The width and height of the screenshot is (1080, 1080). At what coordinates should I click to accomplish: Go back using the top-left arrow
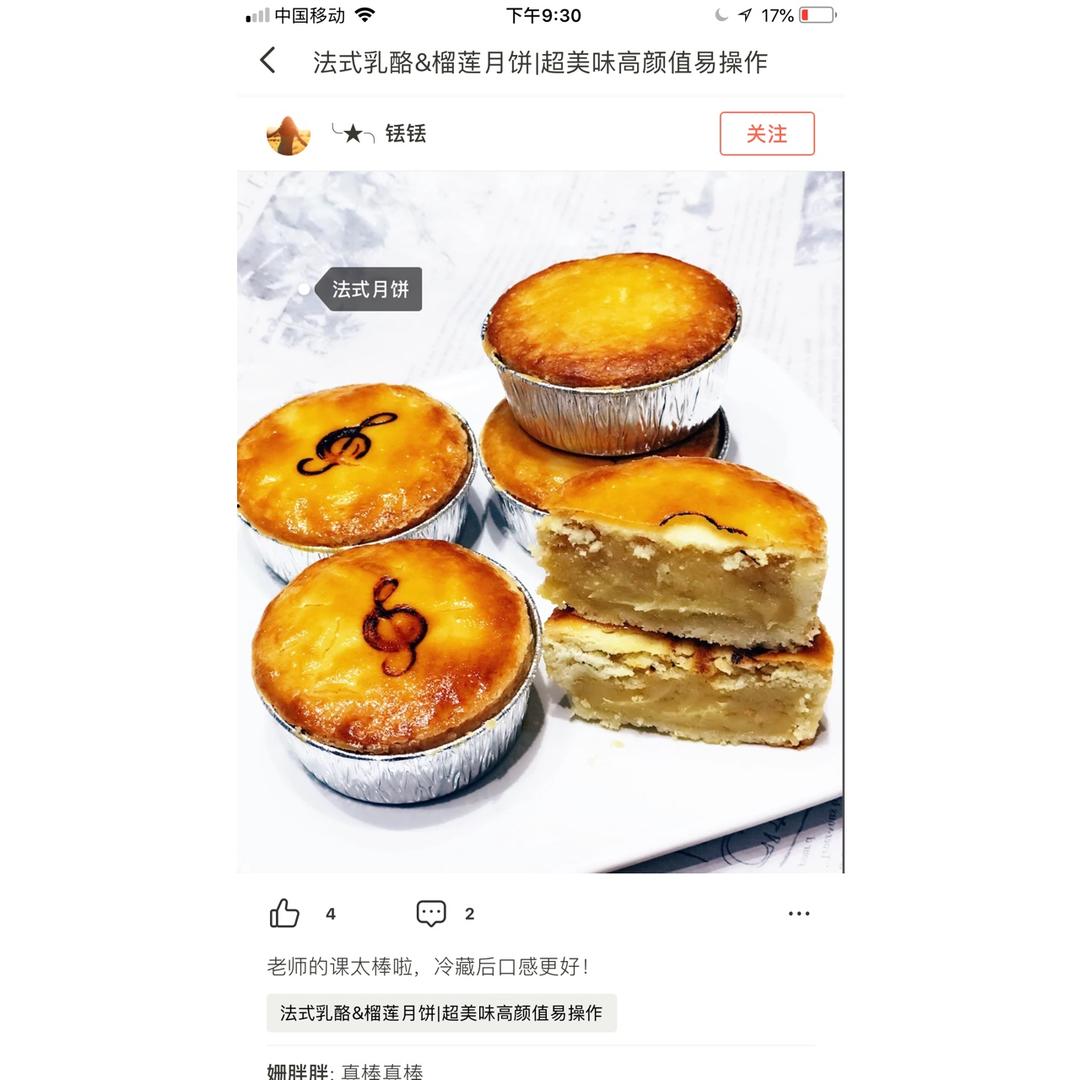click(x=267, y=61)
